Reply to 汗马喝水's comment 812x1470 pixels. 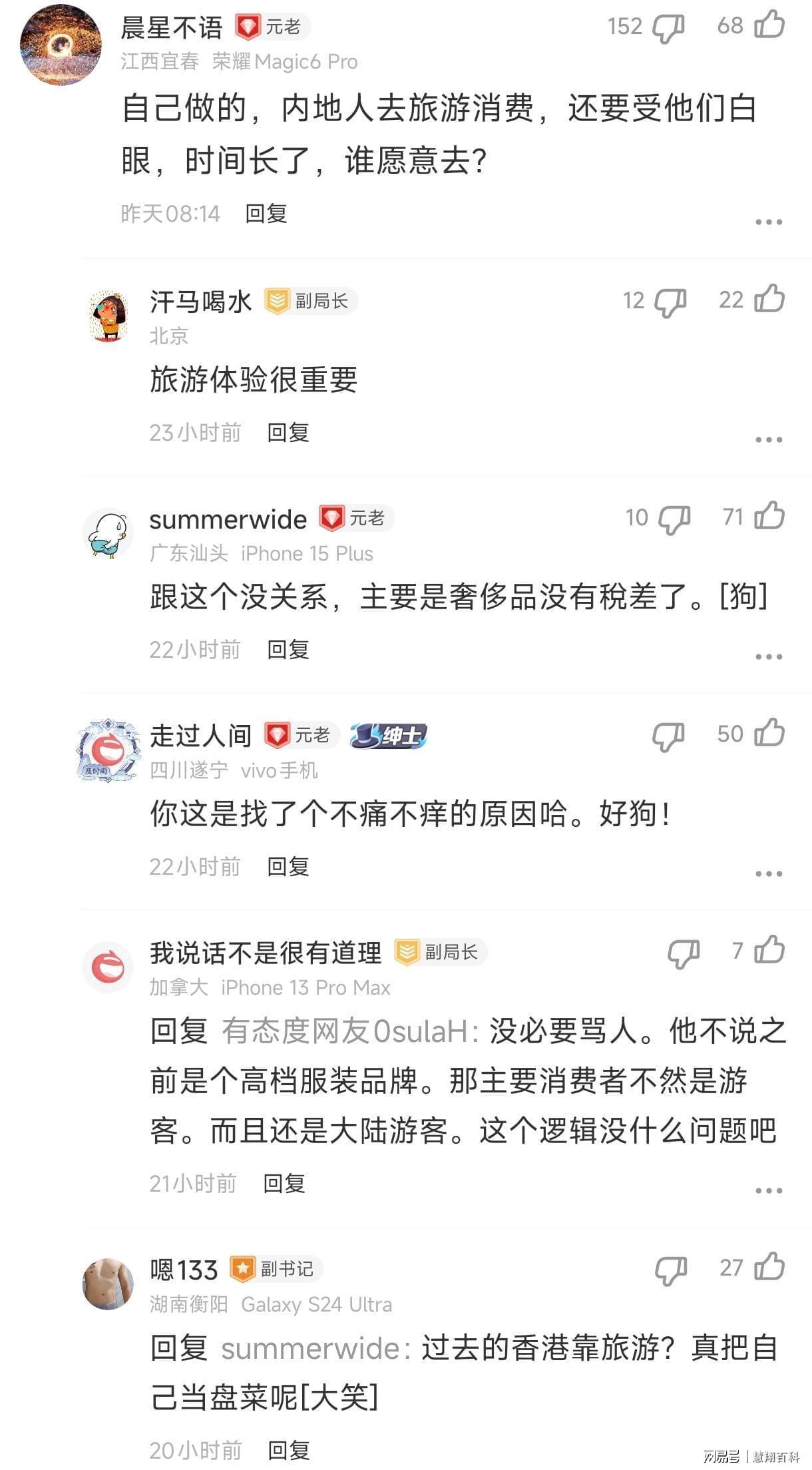(288, 433)
